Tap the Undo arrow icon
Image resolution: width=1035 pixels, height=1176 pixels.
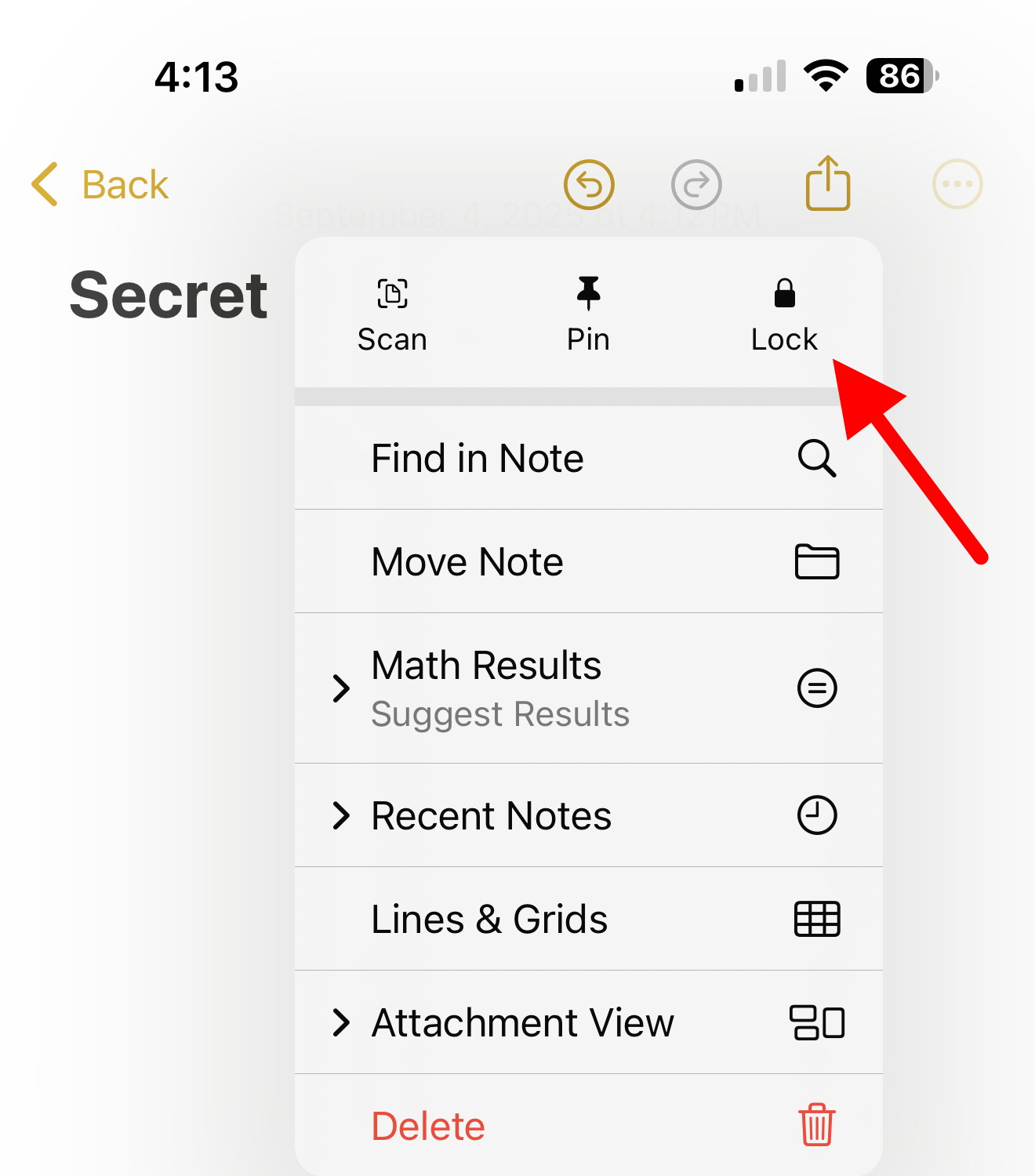(x=589, y=183)
